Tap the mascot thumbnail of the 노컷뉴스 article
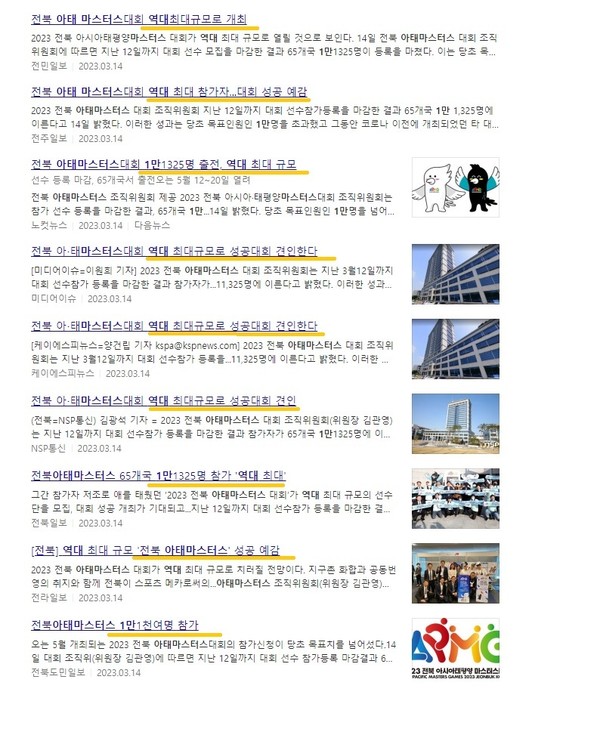Image resolution: width=600 pixels, height=735 pixels. [x=456, y=188]
